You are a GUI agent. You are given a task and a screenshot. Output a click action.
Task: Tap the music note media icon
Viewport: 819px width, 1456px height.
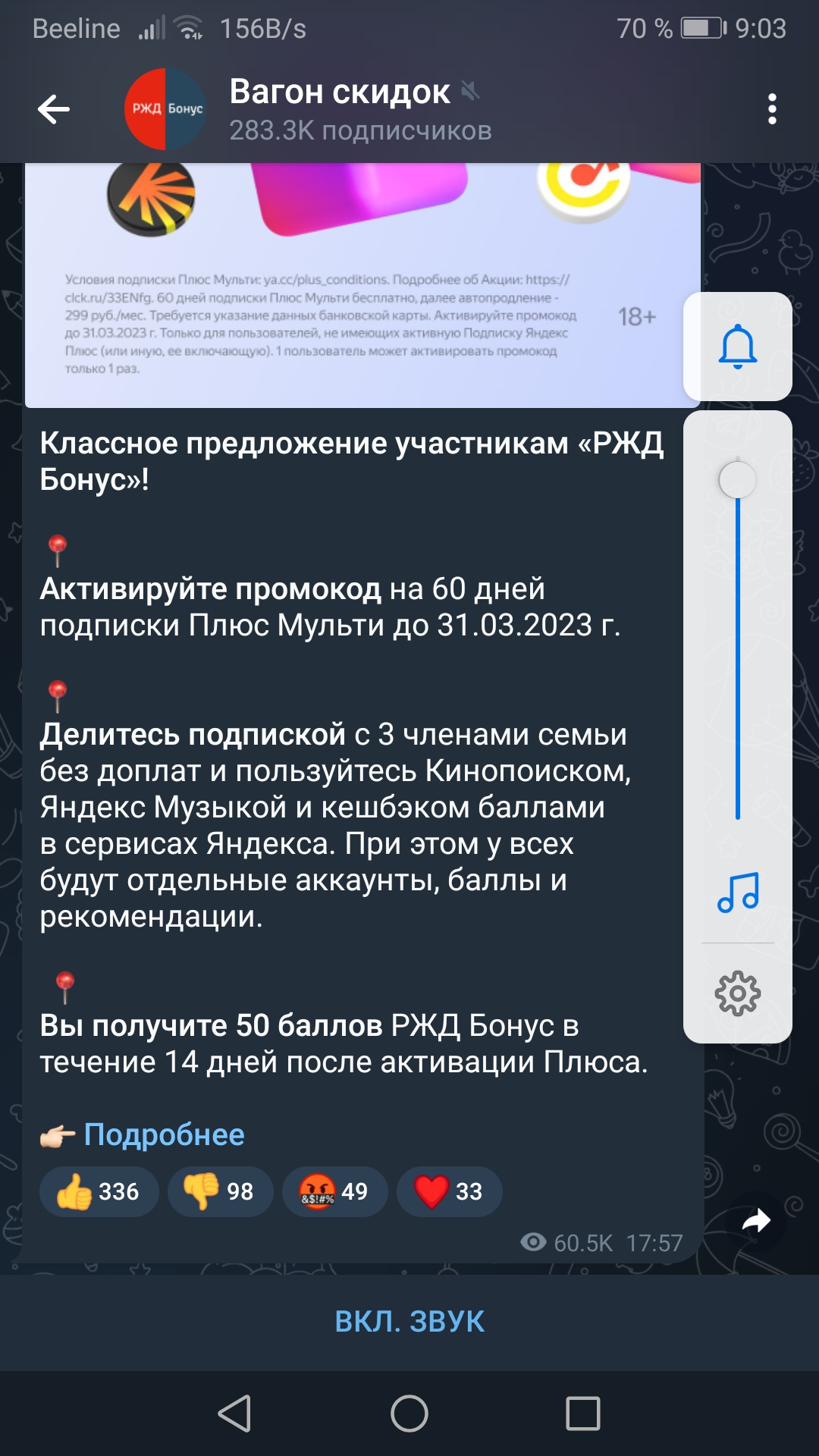click(738, 892)
